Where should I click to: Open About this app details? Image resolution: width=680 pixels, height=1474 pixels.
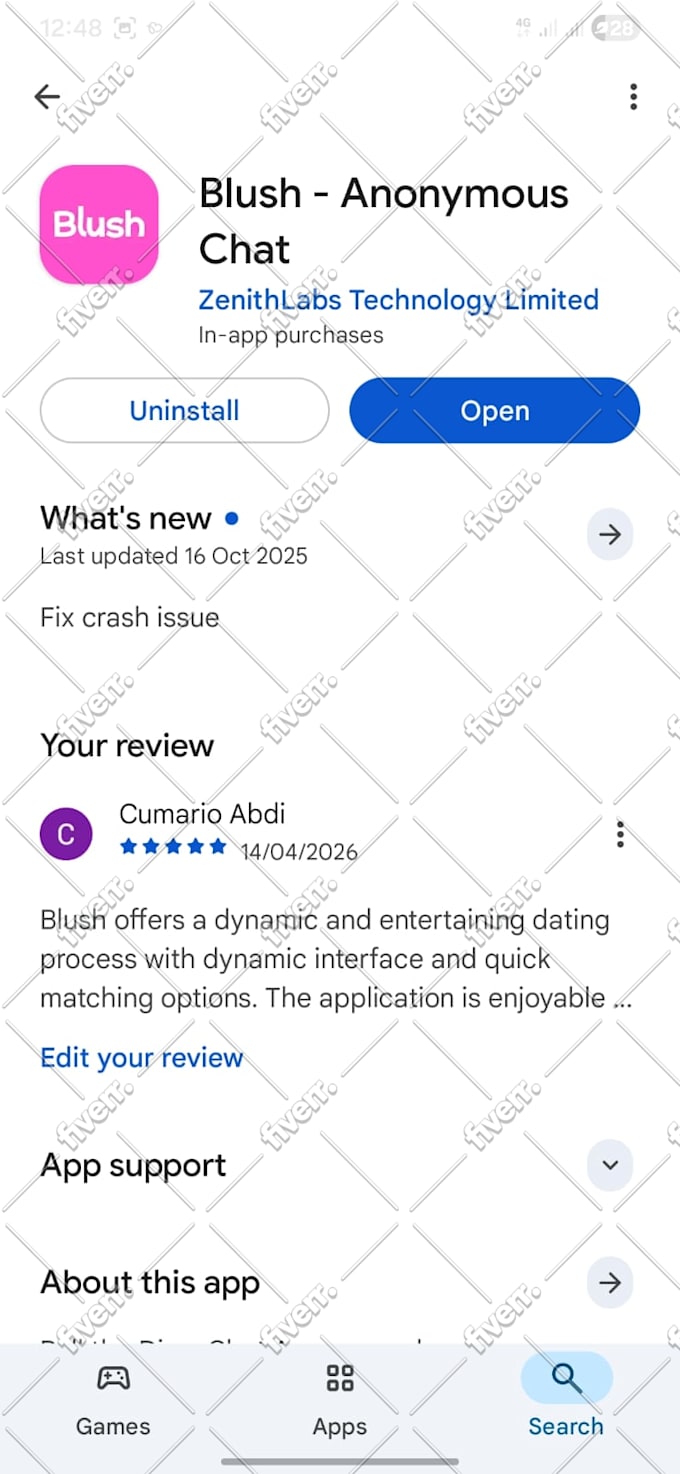click(610, 1283)
